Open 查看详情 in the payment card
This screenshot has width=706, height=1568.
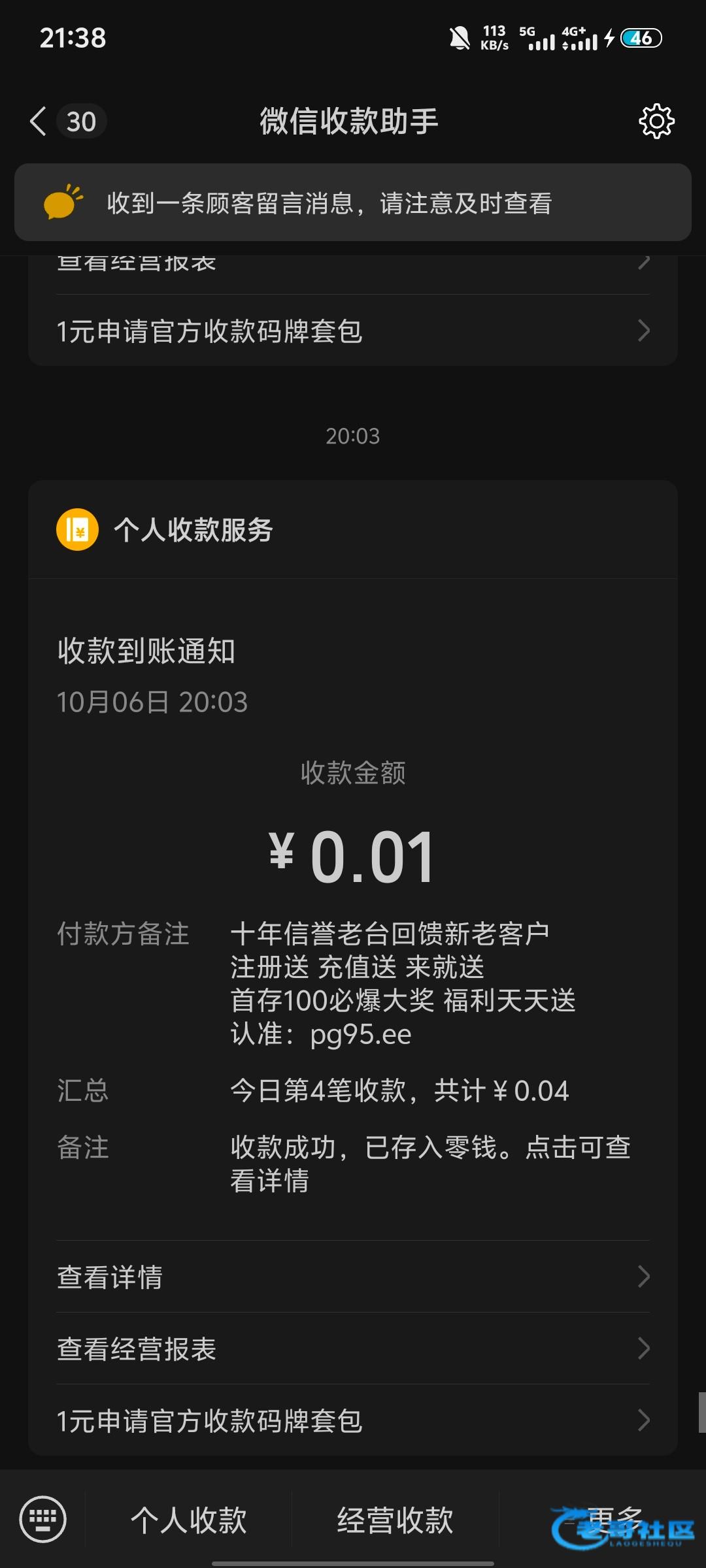353,1277
